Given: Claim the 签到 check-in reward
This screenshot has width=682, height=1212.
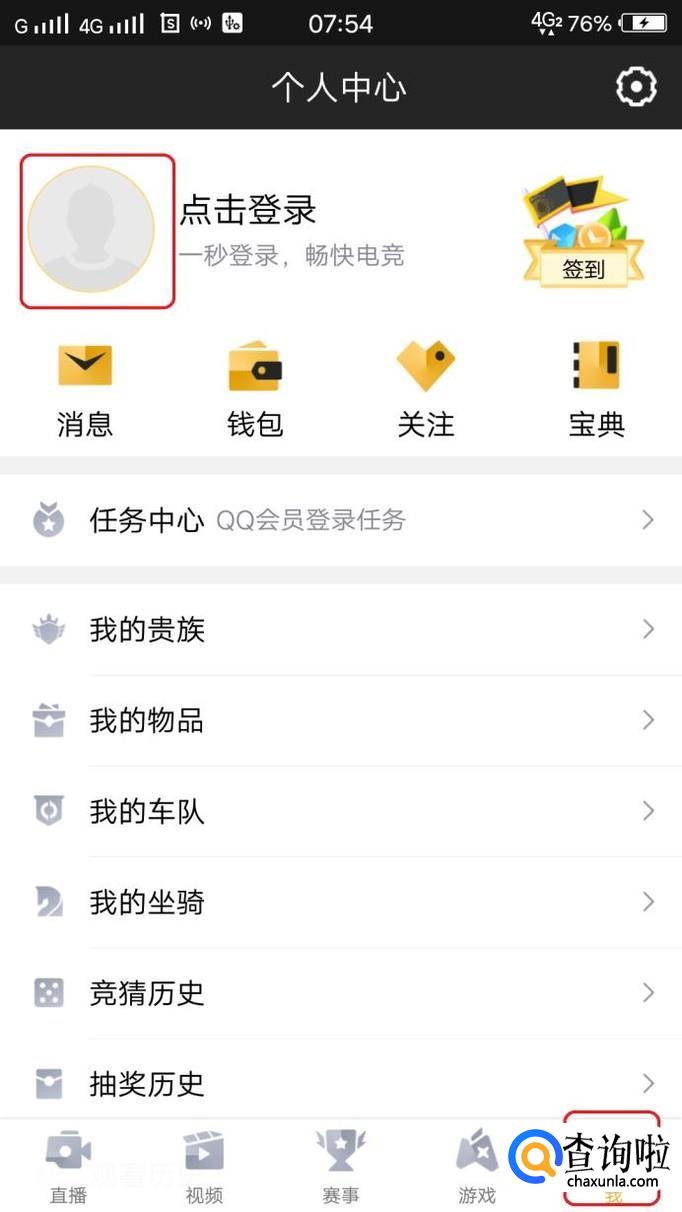Looking at the screenshot, I should point(584,234).
